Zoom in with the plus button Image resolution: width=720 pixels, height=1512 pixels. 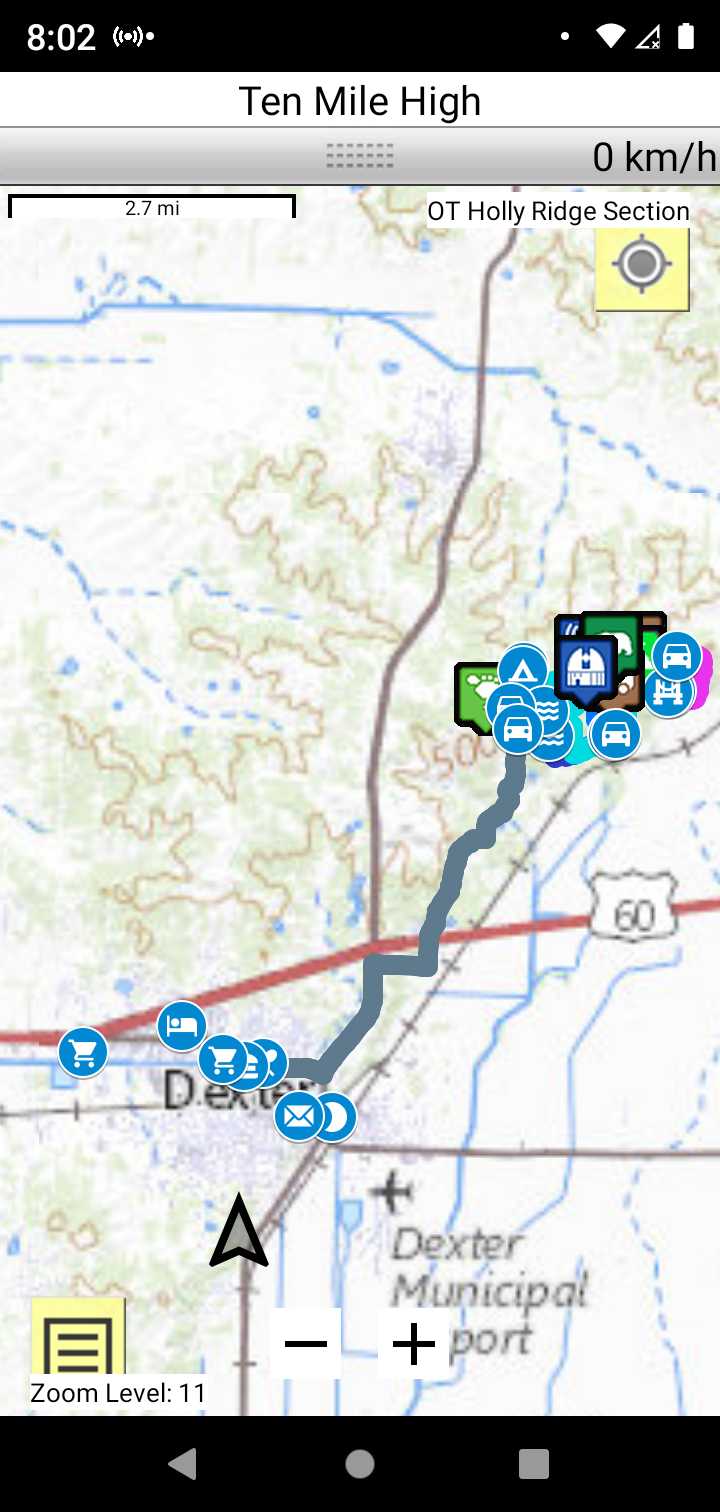(414, 1343)
